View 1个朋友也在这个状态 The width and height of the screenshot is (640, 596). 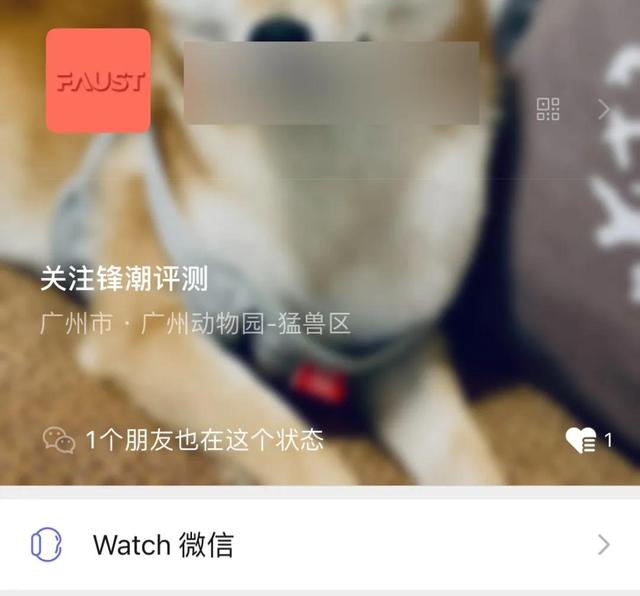coord(184,440)
